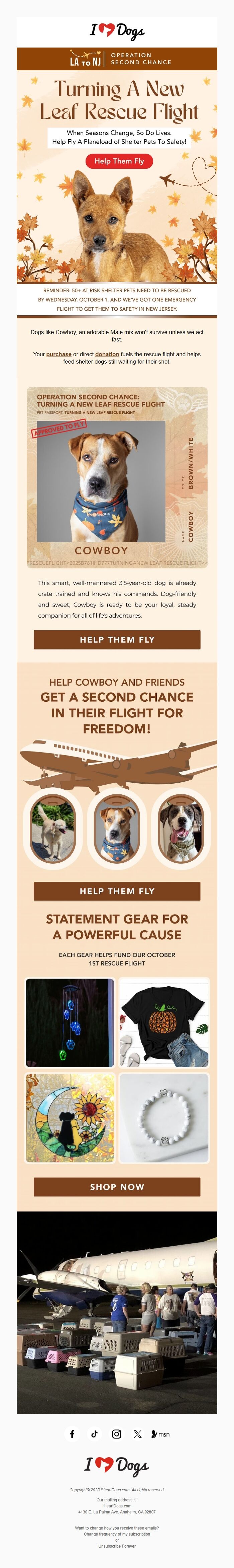The width and height of the screenshot is (234, 1568).
Task: Visit the Instagram profile icon
Action: pyautogui.click(x=117, y=1433)
